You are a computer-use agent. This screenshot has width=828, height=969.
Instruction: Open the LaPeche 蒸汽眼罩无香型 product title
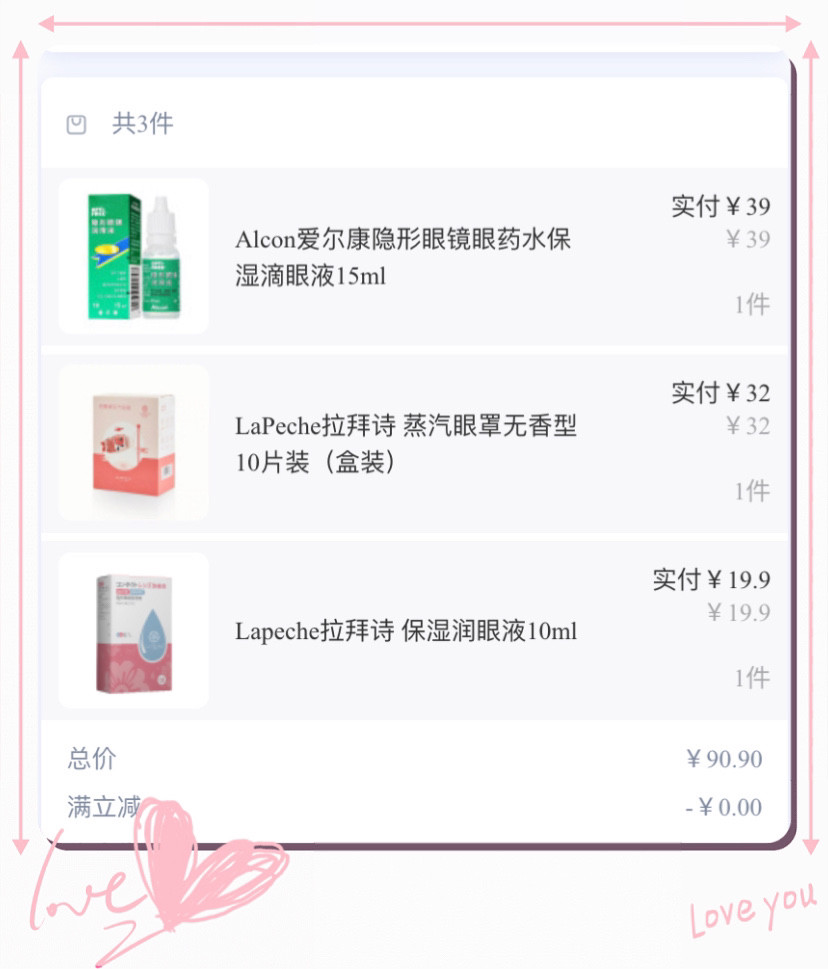[x=400, y=443]
